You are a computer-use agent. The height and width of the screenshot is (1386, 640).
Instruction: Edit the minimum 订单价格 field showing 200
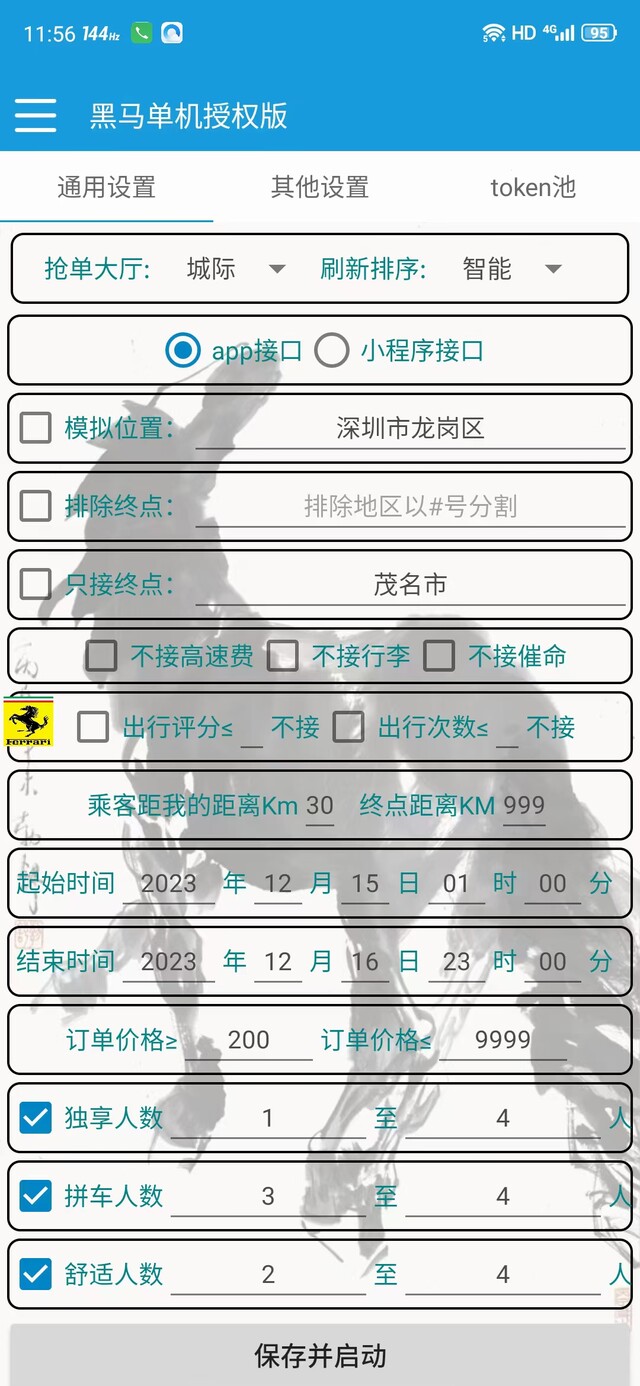[248, 1041]
